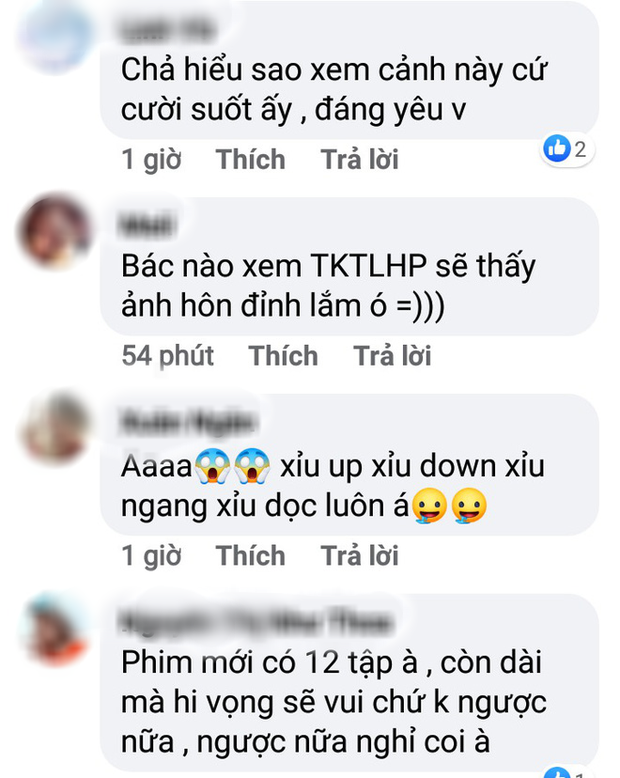Tap Trả lời under the "Bác nào xem TKTLHP" comment
This screenshot has width=620, height=778.
(392, 356)
